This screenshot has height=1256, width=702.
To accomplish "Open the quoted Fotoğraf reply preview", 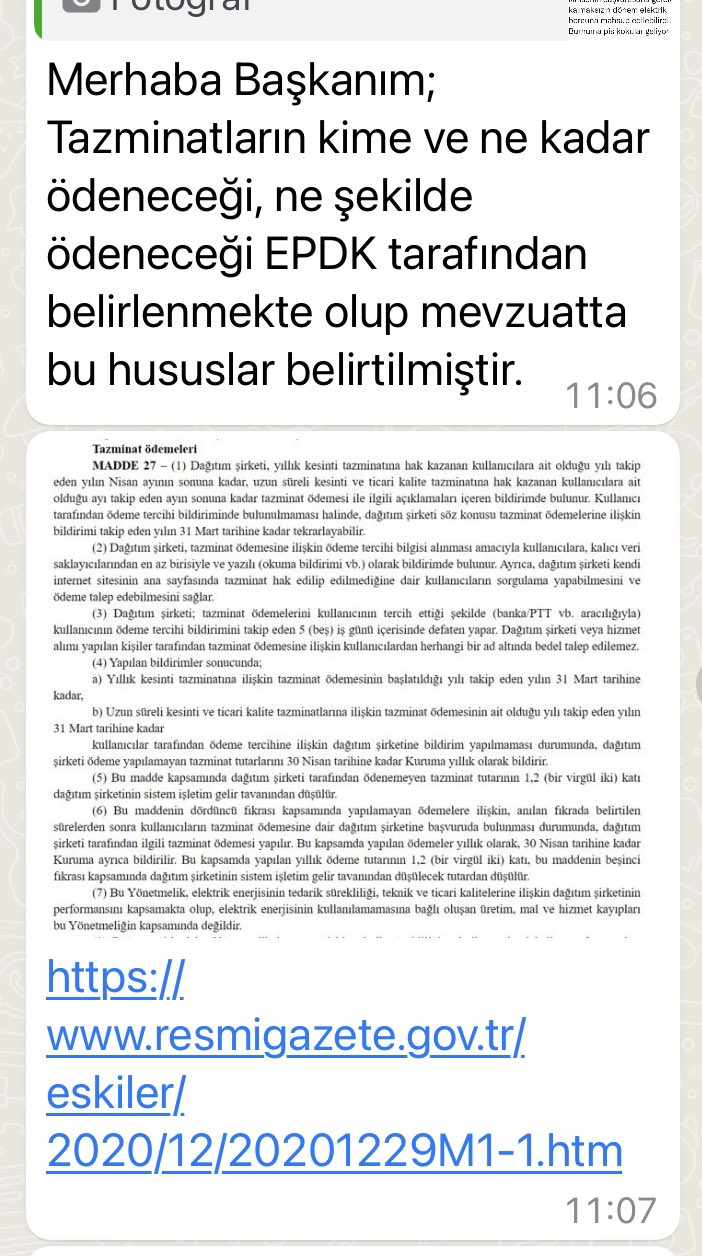I will click(x=300, y=14).
